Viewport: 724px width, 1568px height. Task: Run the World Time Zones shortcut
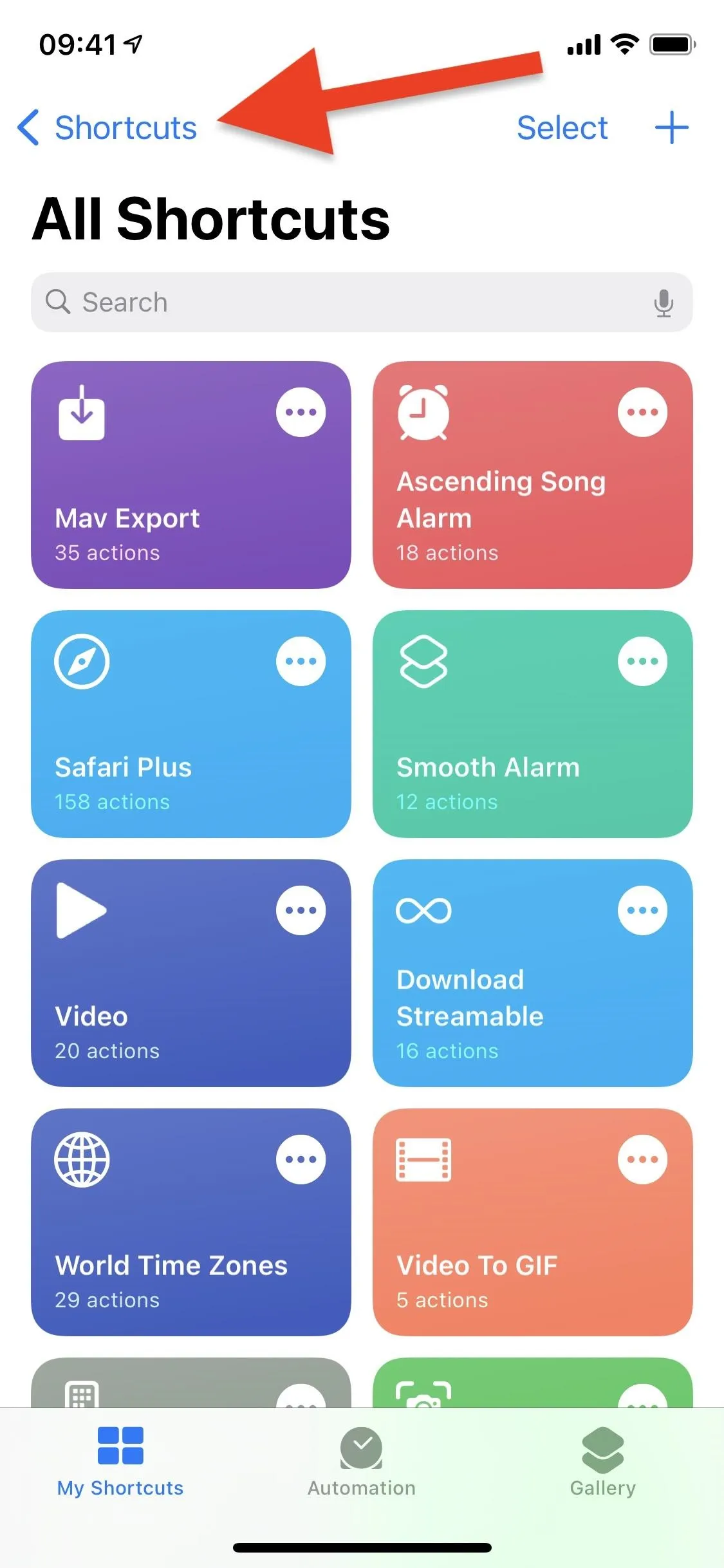[x=191, y=1222]
